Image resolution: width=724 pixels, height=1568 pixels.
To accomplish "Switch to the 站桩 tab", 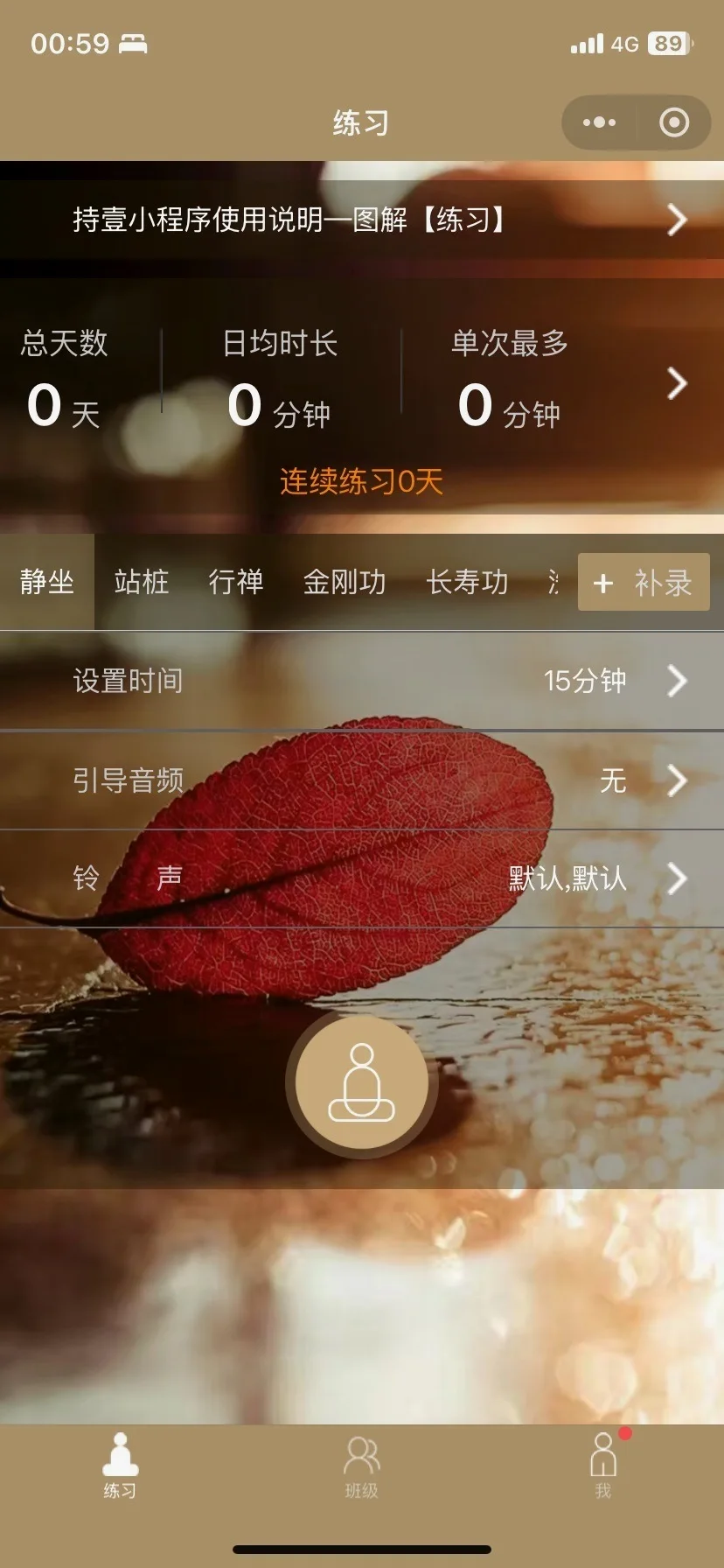I will pos(141,582).
